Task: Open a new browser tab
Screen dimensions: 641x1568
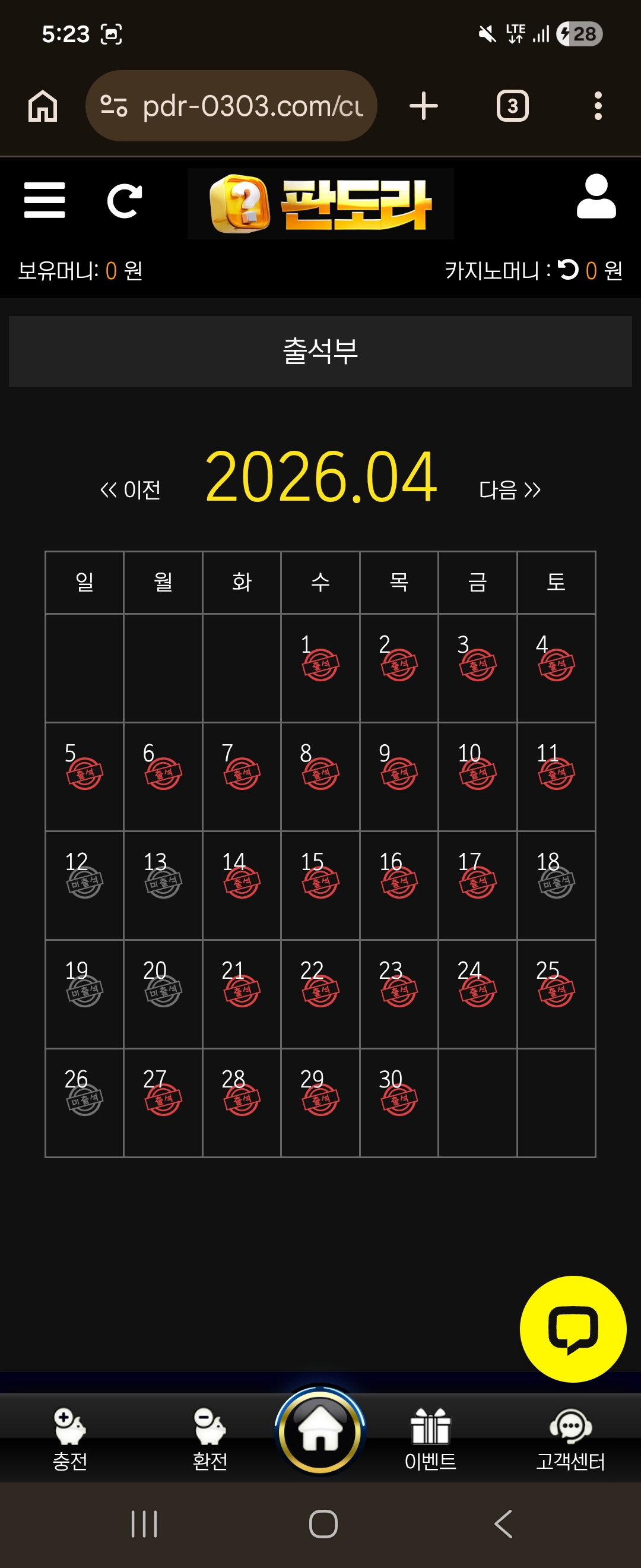Action: [x=424, y=106]
